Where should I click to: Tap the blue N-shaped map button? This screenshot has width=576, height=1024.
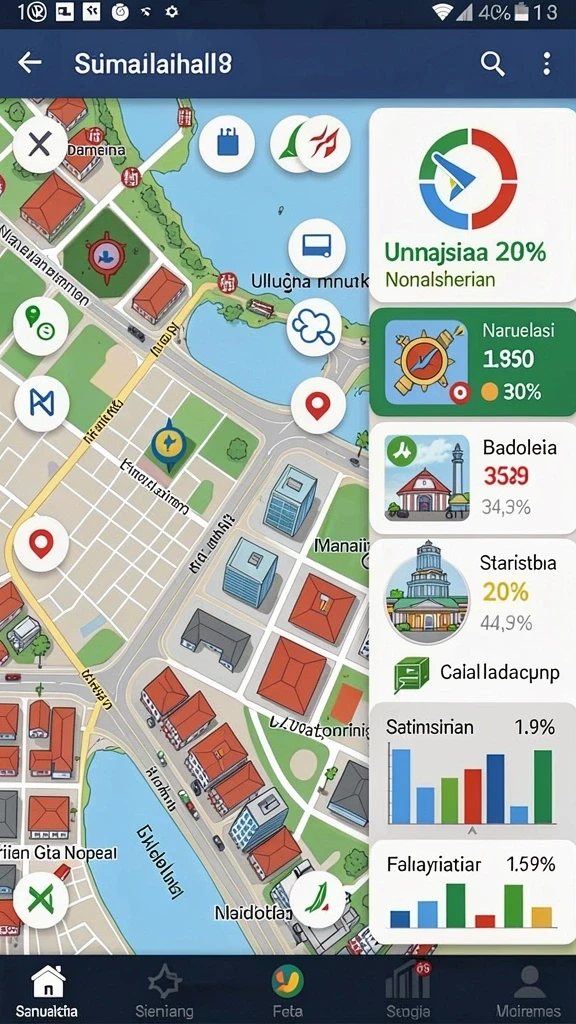(x=41, y=404)
